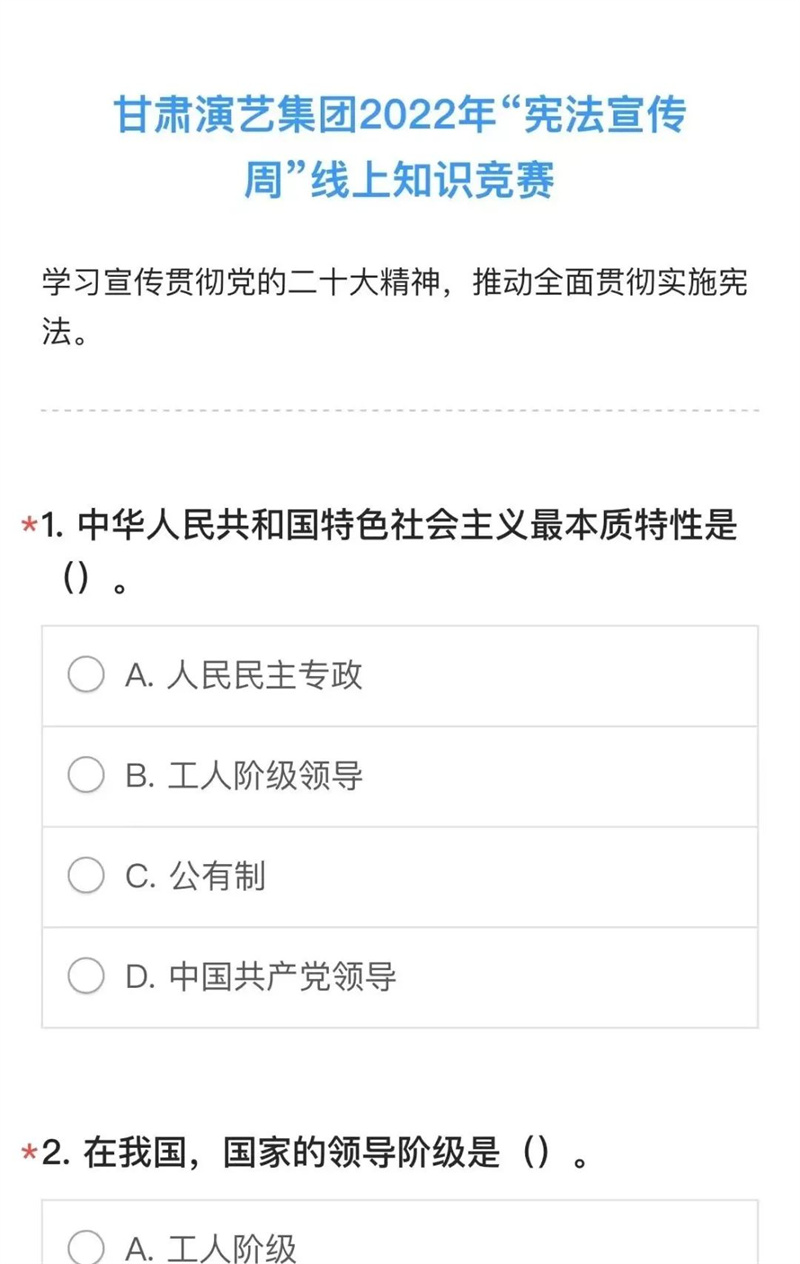
Task: Choose B. 工人阶级领导 for question 1
Action: pyautogui.click(x=86, y=775)
